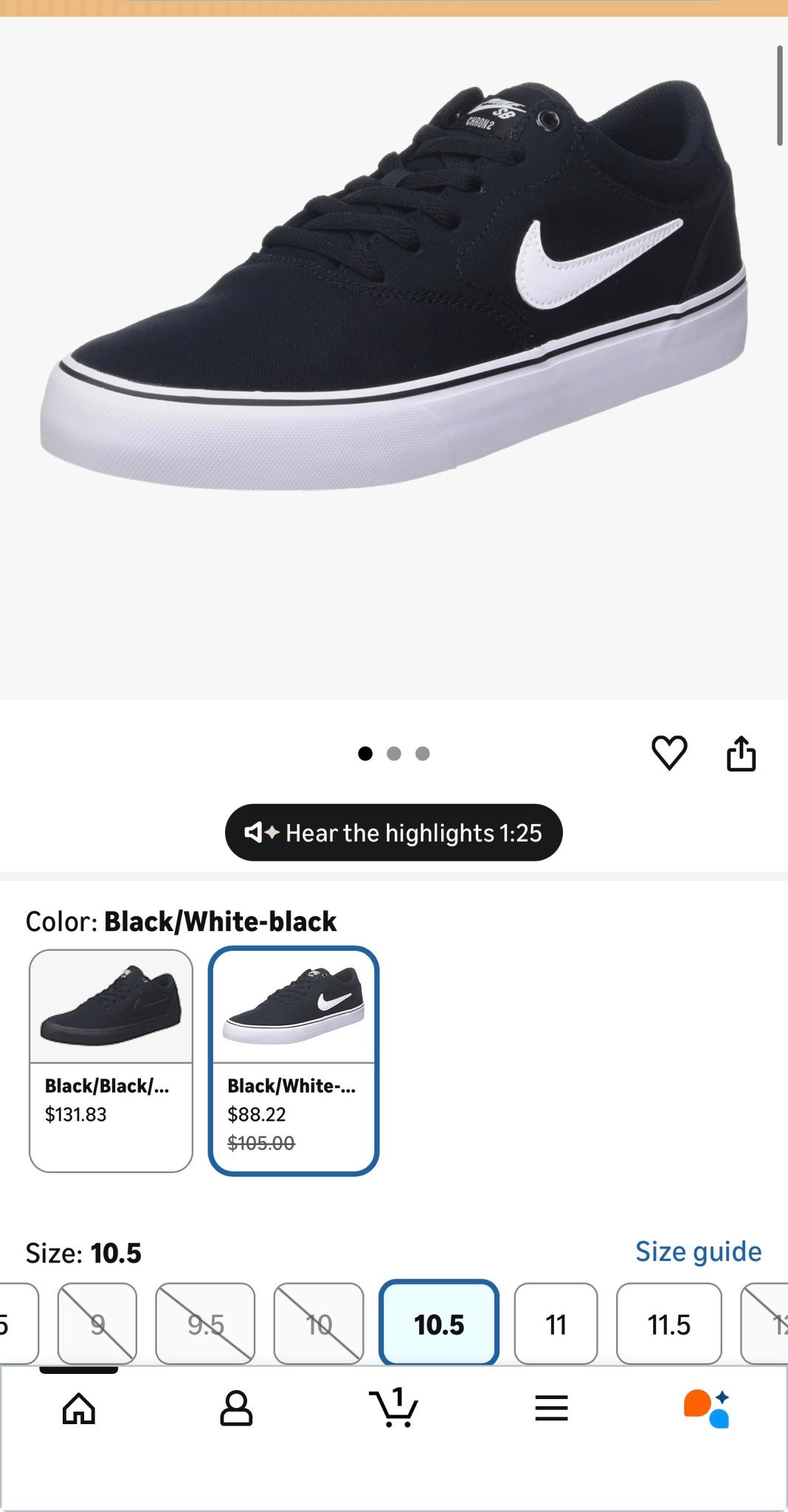Tap unavailable size 10

(319, 1324)
